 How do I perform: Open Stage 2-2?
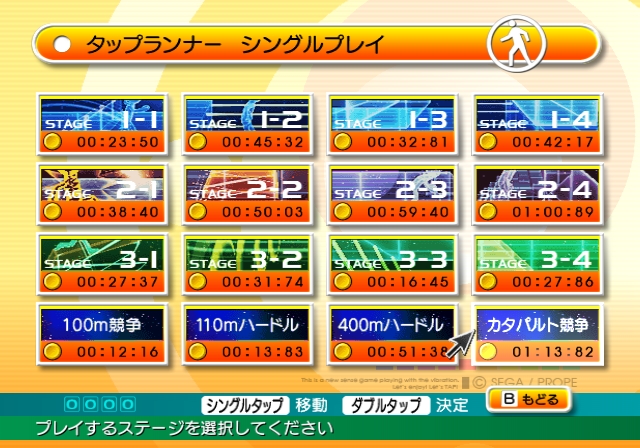click(x=247, y=195)
